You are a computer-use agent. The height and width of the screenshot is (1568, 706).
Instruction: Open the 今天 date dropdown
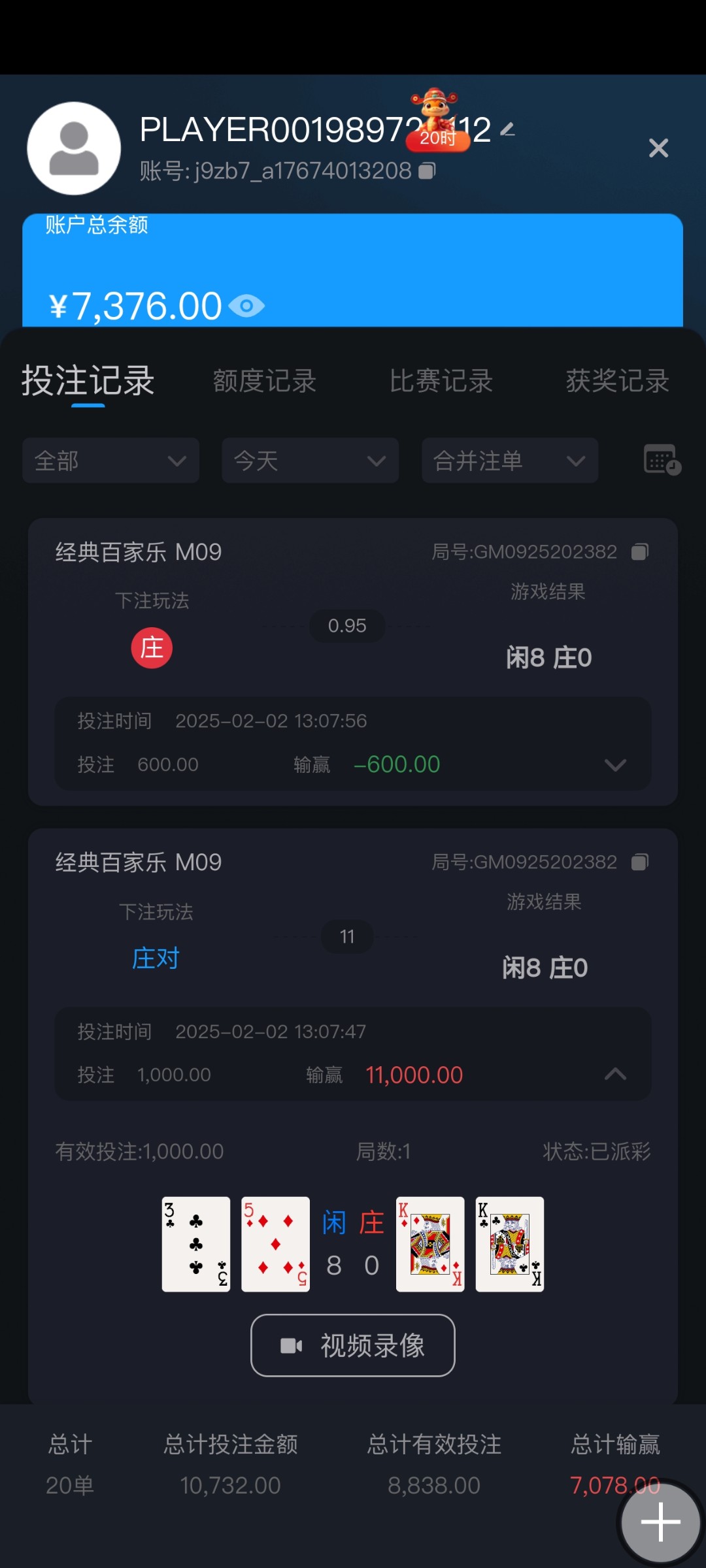tap(310, 461)
